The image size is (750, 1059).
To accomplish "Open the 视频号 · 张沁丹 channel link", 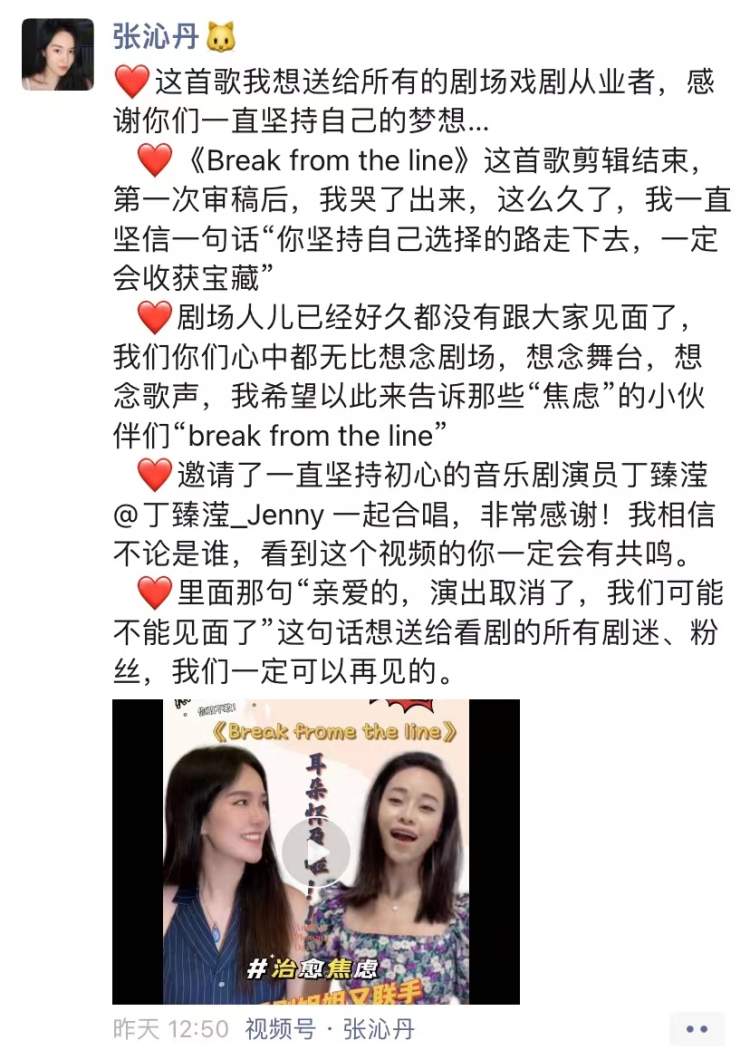I will (329, 1029).
